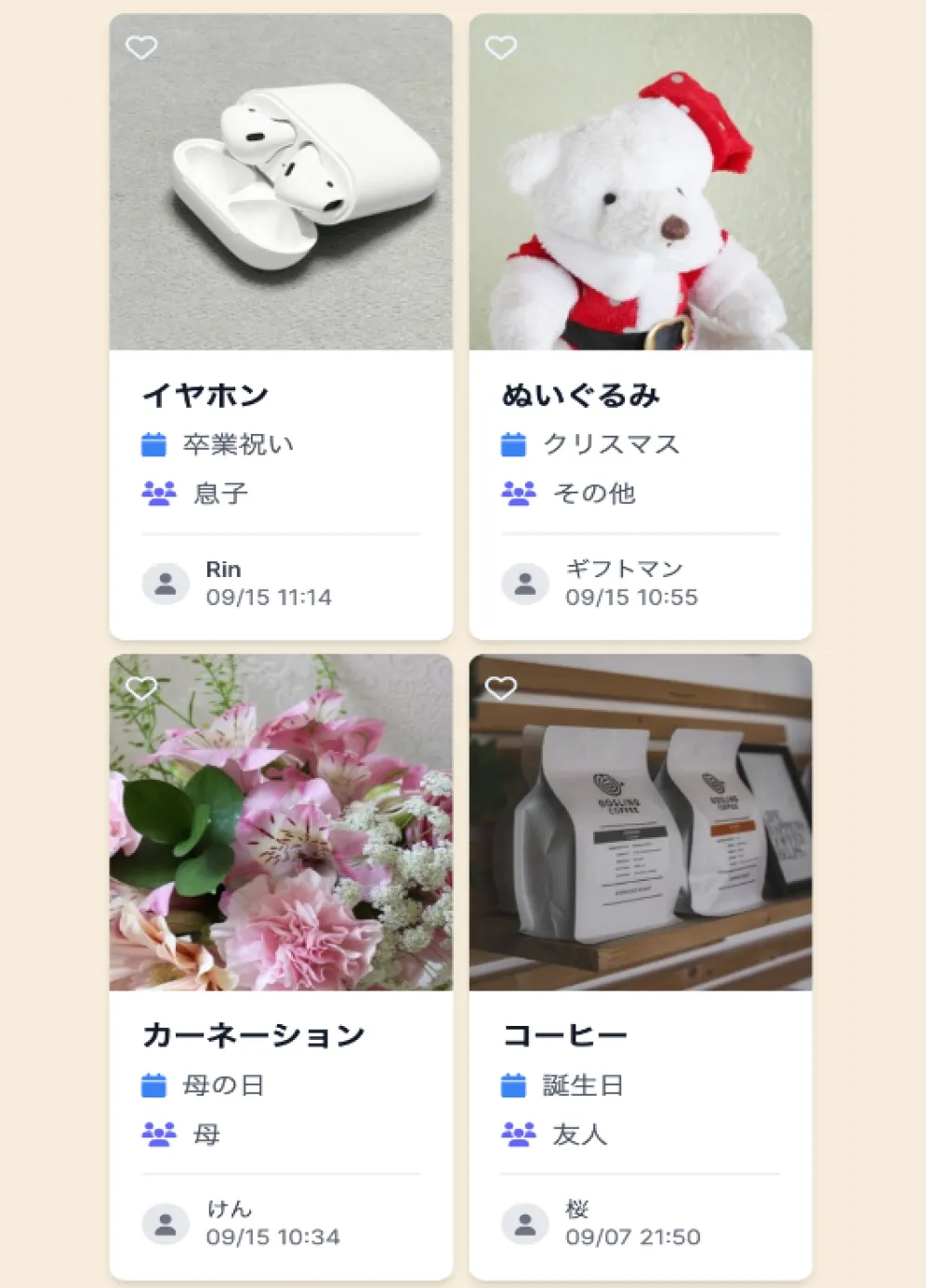Favorite the カーネーション flower card
926x1288 pixels.
(x=142, y=688)
